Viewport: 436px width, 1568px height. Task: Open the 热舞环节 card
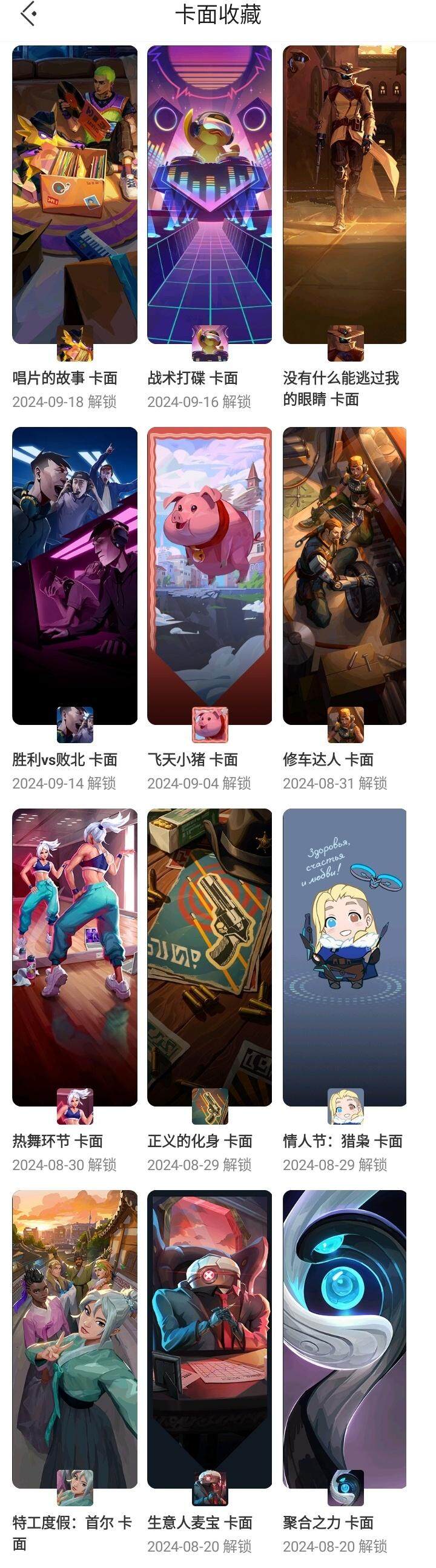(74, 957)
